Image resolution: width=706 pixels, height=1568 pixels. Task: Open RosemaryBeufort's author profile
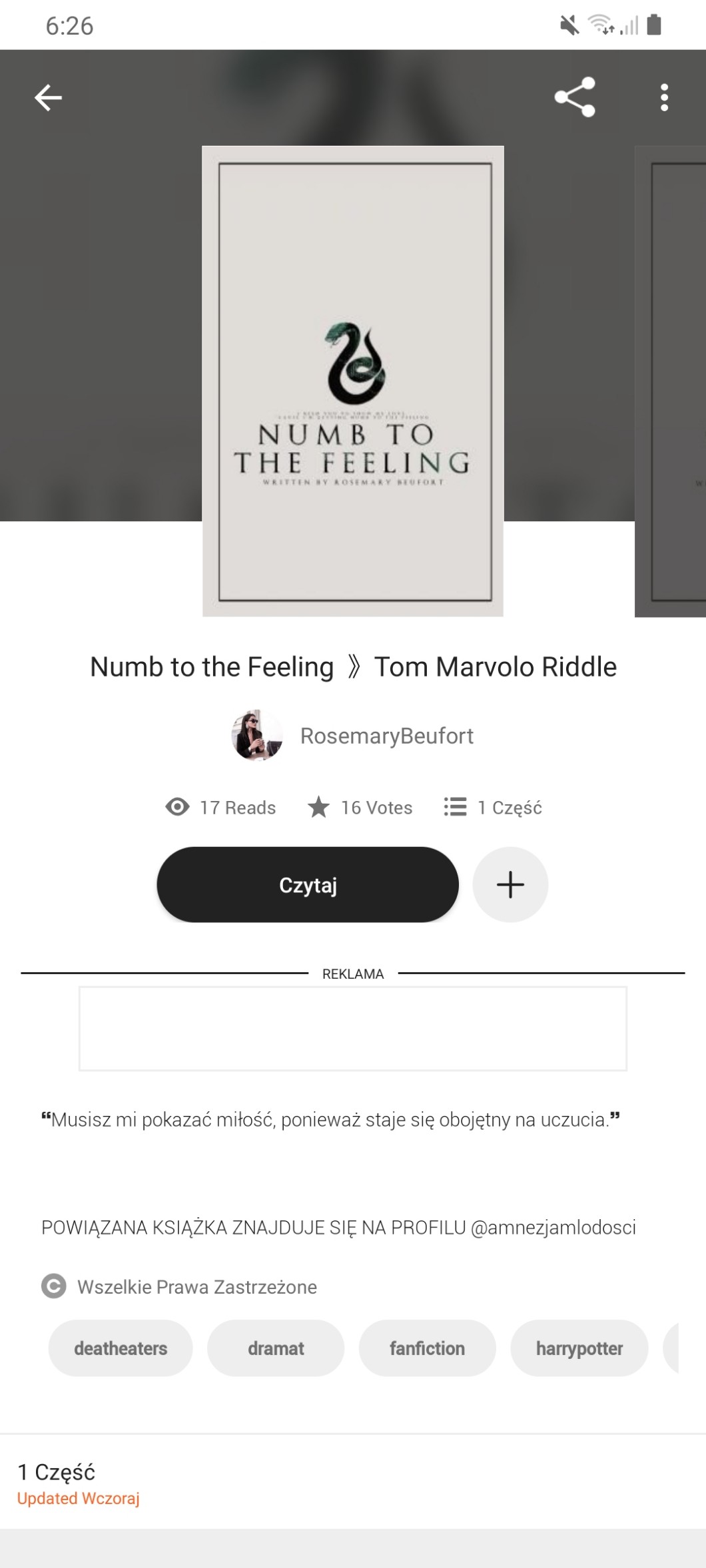tap(353, 736)
